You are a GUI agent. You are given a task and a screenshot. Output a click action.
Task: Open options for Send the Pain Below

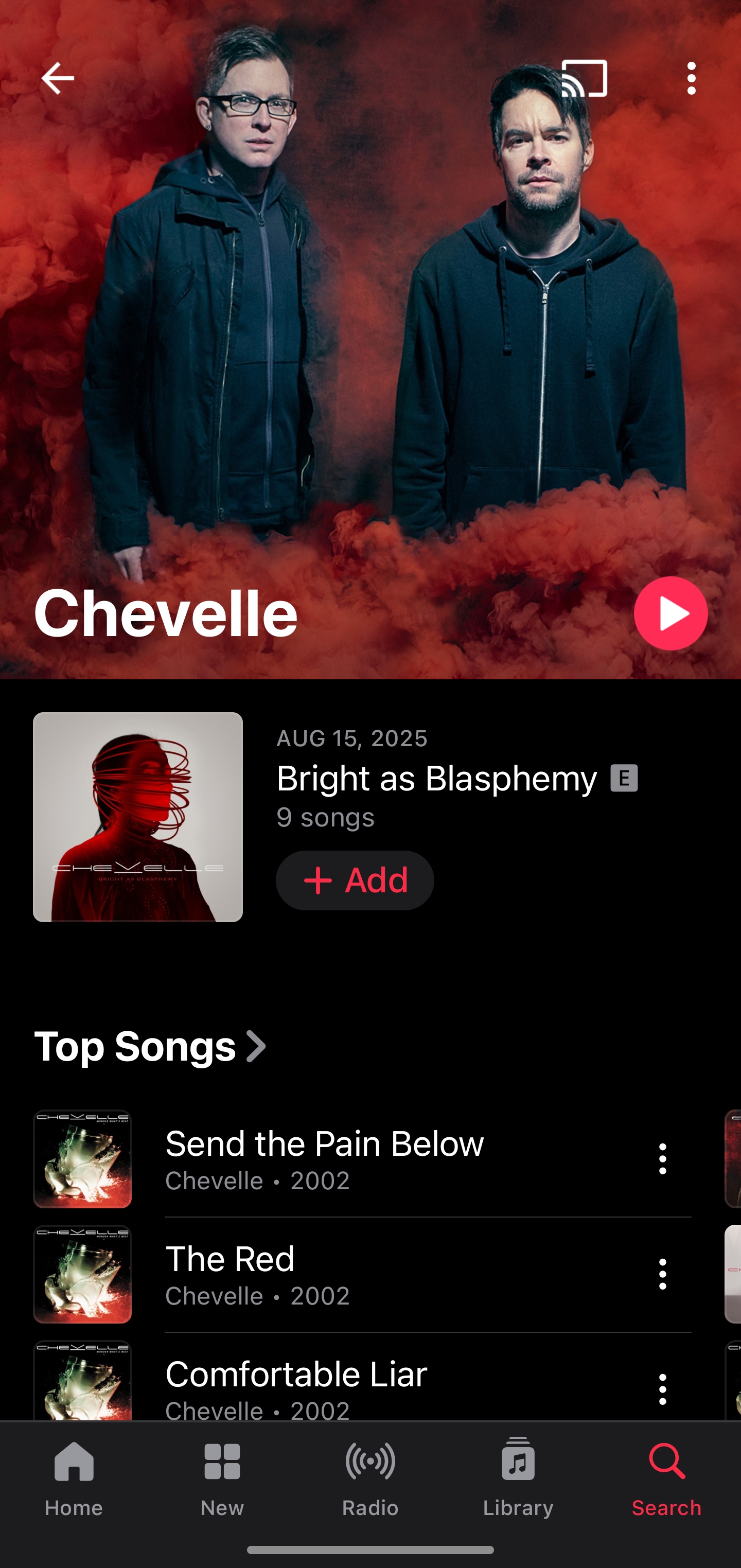tap(662, 1158)
